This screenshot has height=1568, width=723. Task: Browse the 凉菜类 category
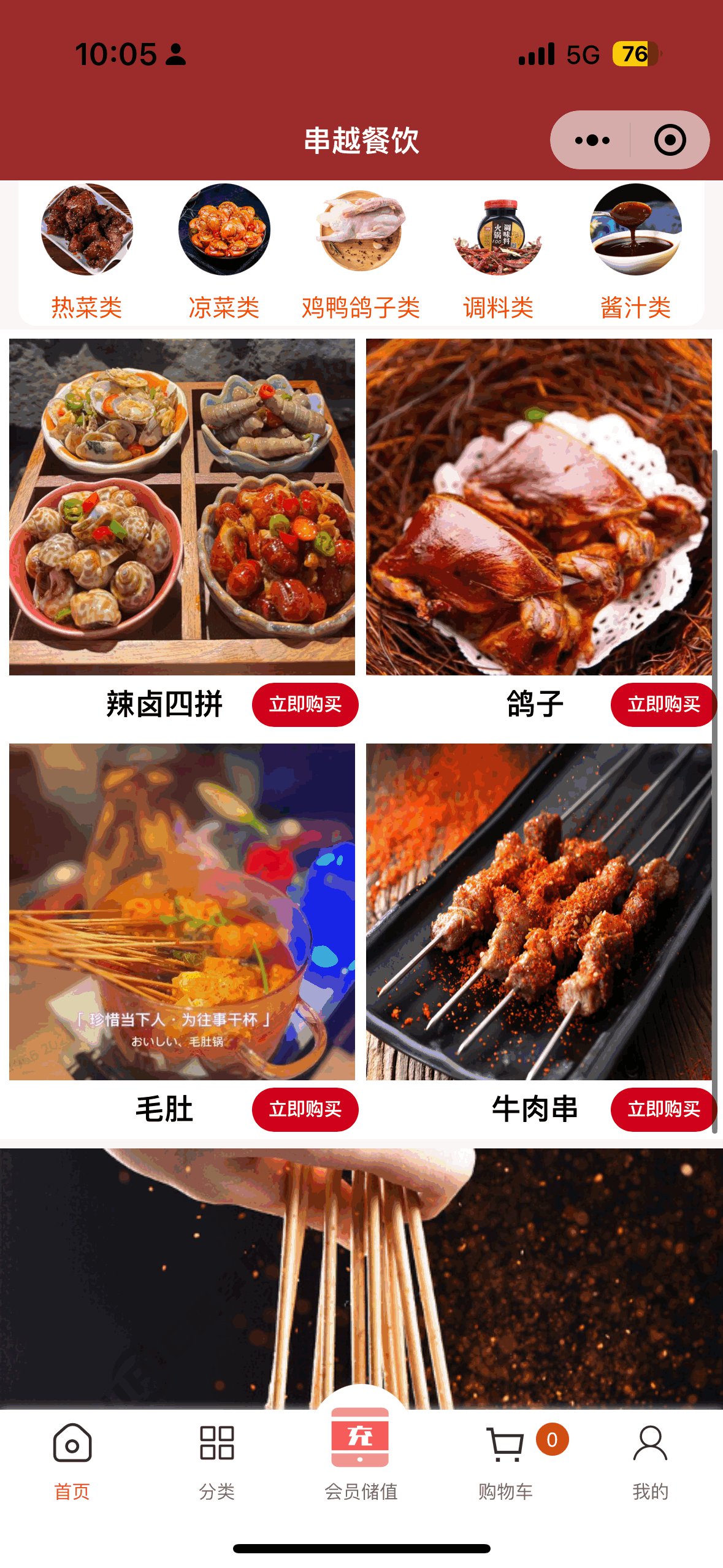click(x=224, y=252)
